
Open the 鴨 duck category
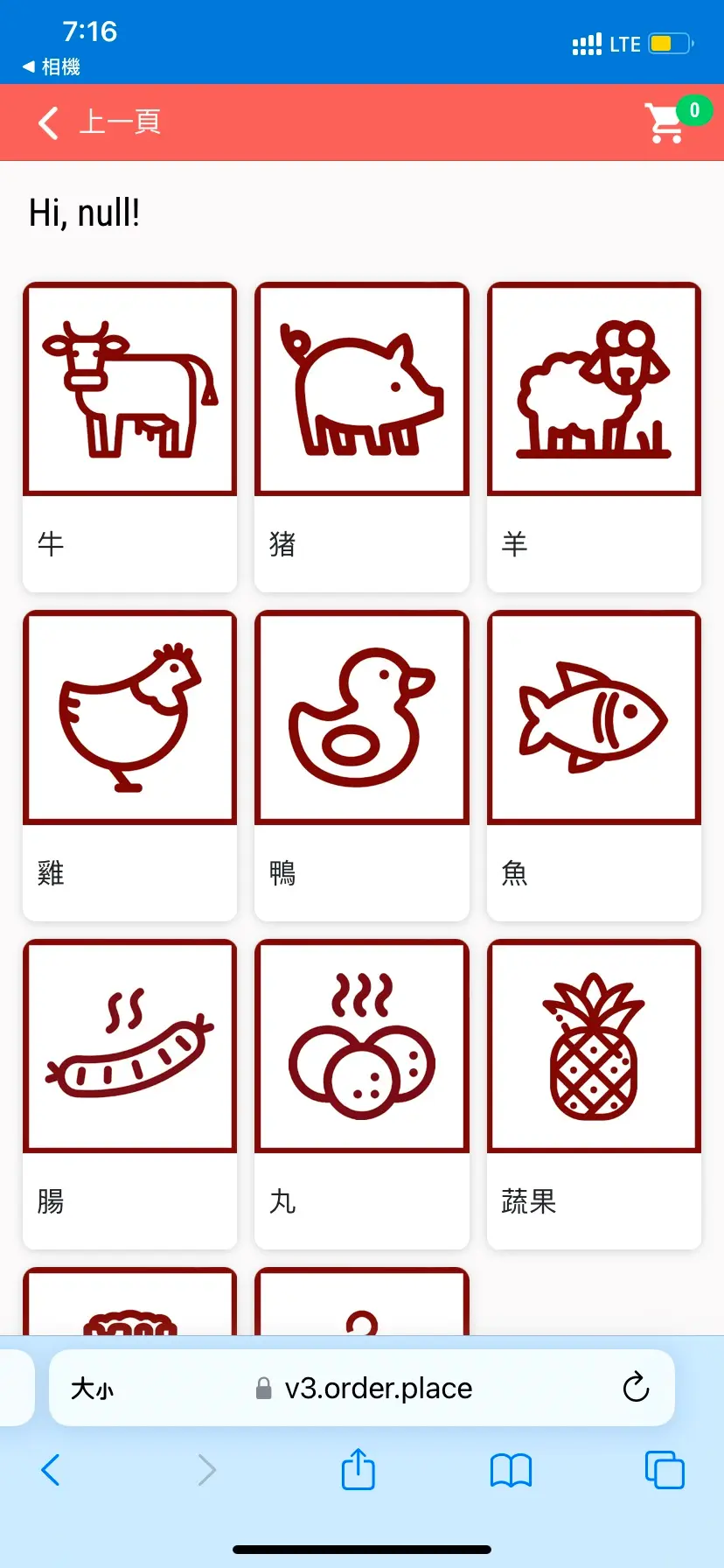[361, 764]
